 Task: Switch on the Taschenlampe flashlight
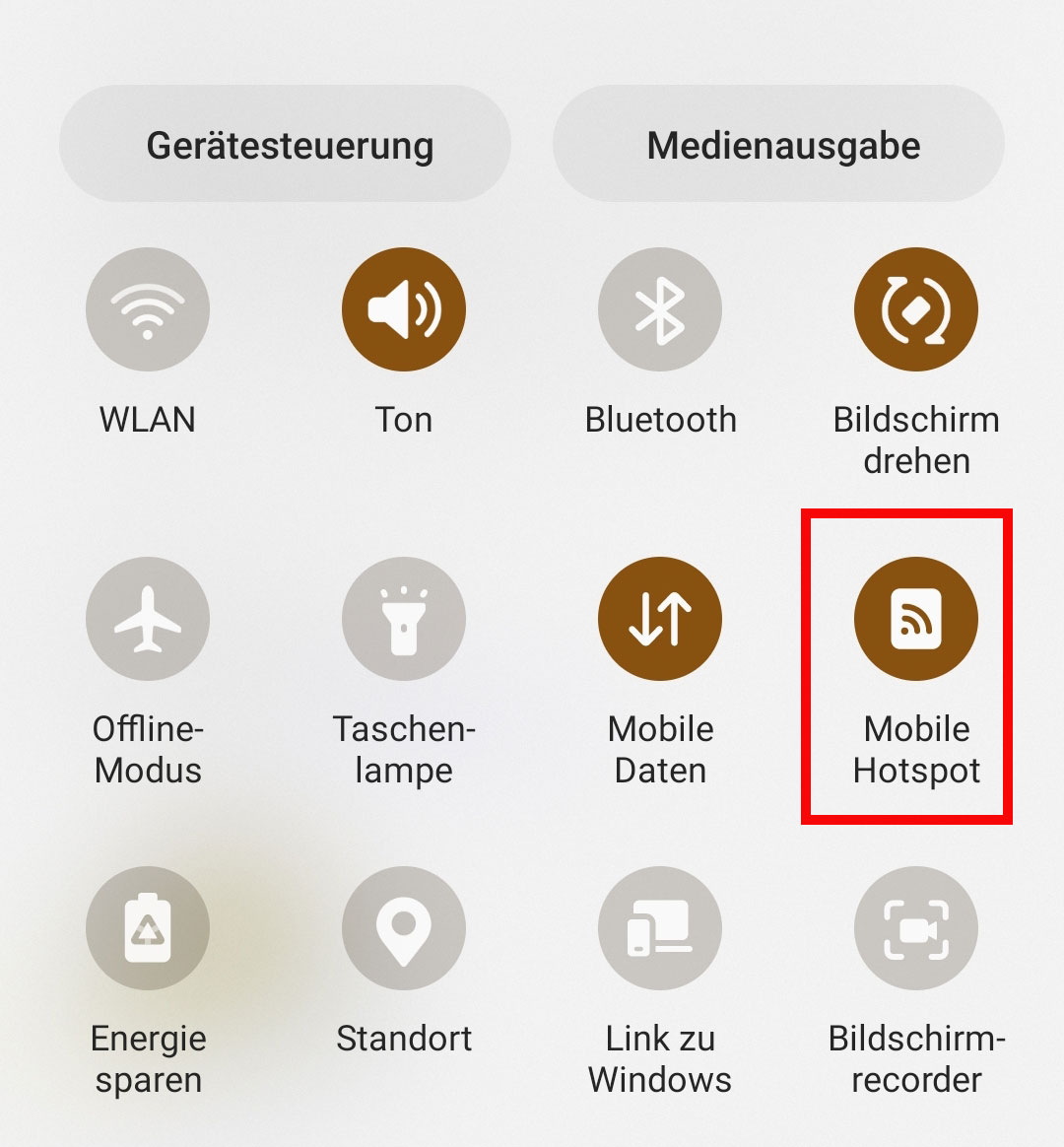coord(404,619)
